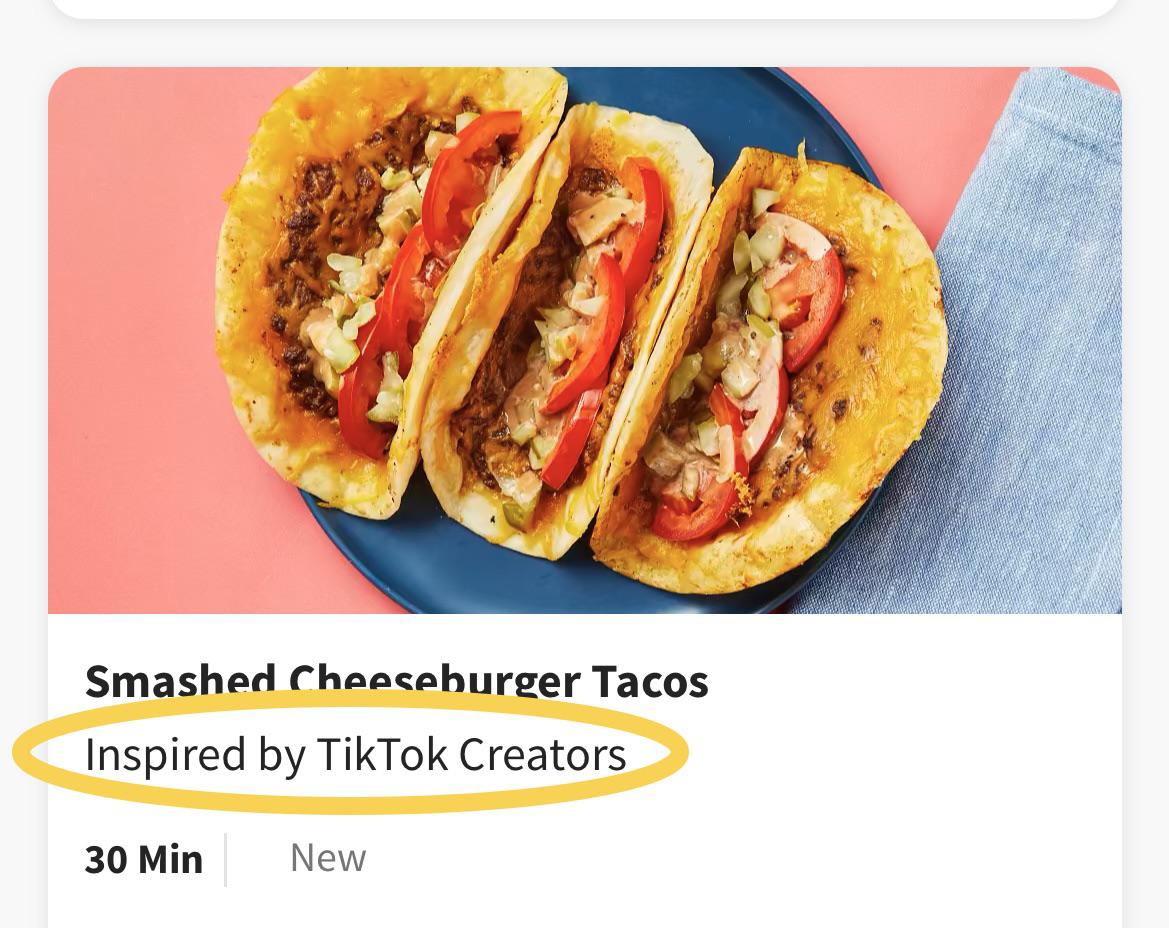Viewport: 1169px width, 928px height.
Task: Open the Smashed Cheeseburger Tacos recipe card
Action: [x=396, y=682]
